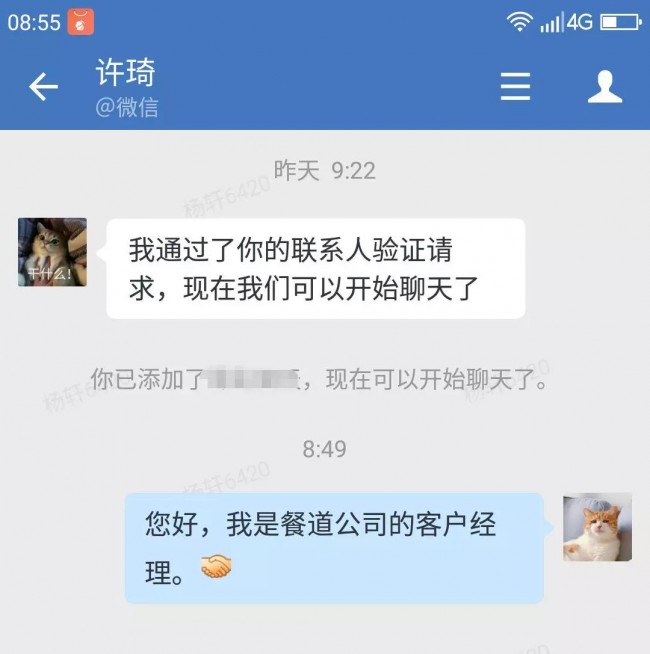Go back from chat with 许琦

pyautogui.click(x=43, y=87)
